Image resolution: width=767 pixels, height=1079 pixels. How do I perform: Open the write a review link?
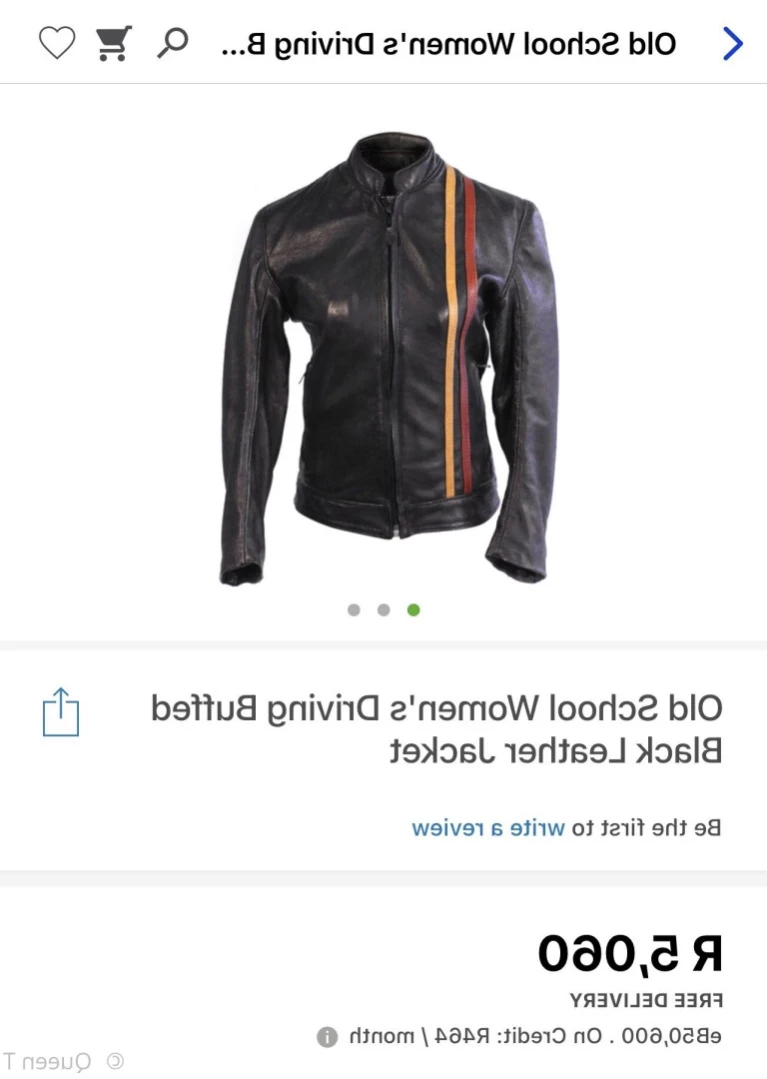pos(488,828)
